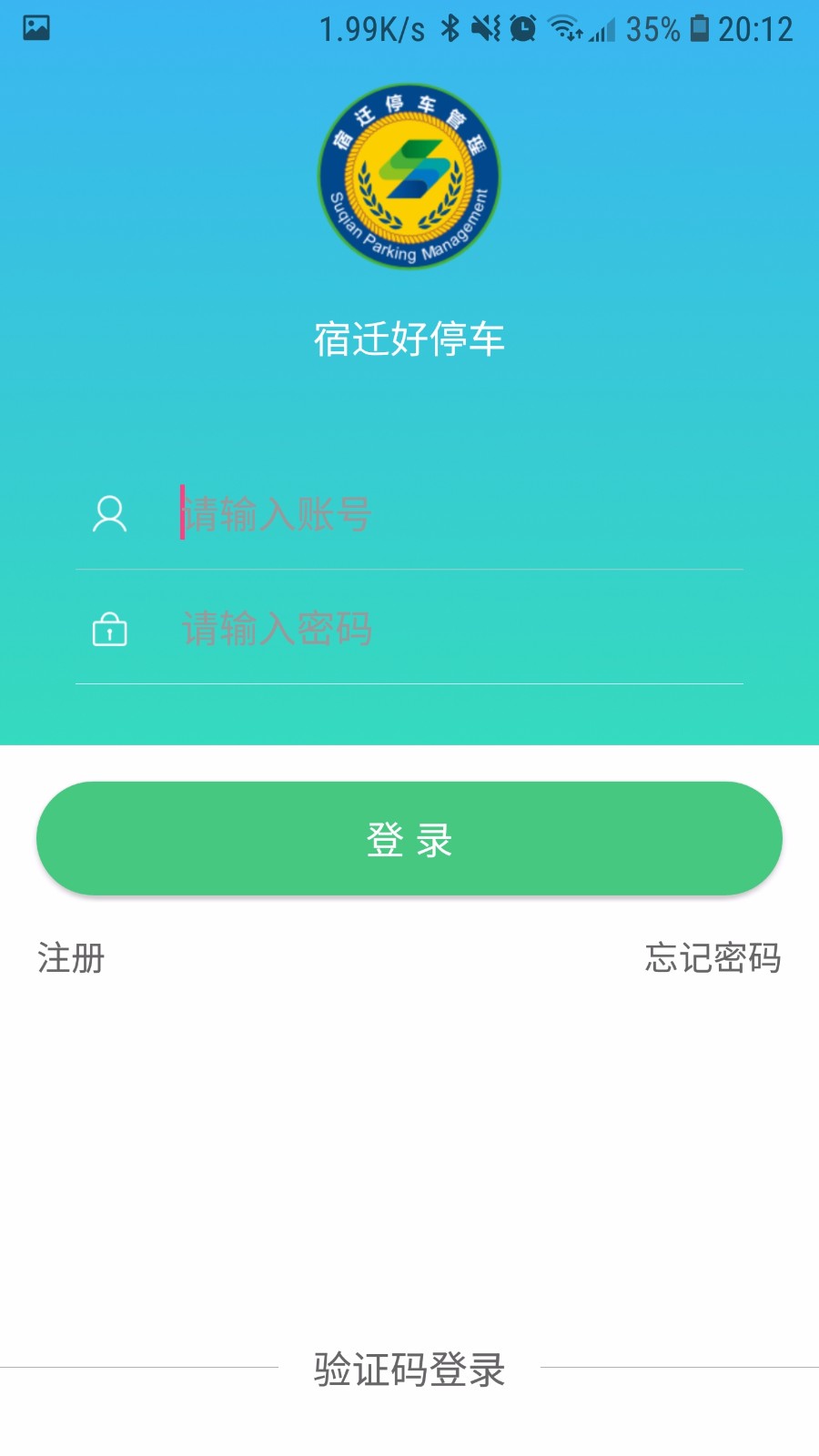Click the vibrate mode icon in status bar
The image size is (819, 1456).
point(487,28)
